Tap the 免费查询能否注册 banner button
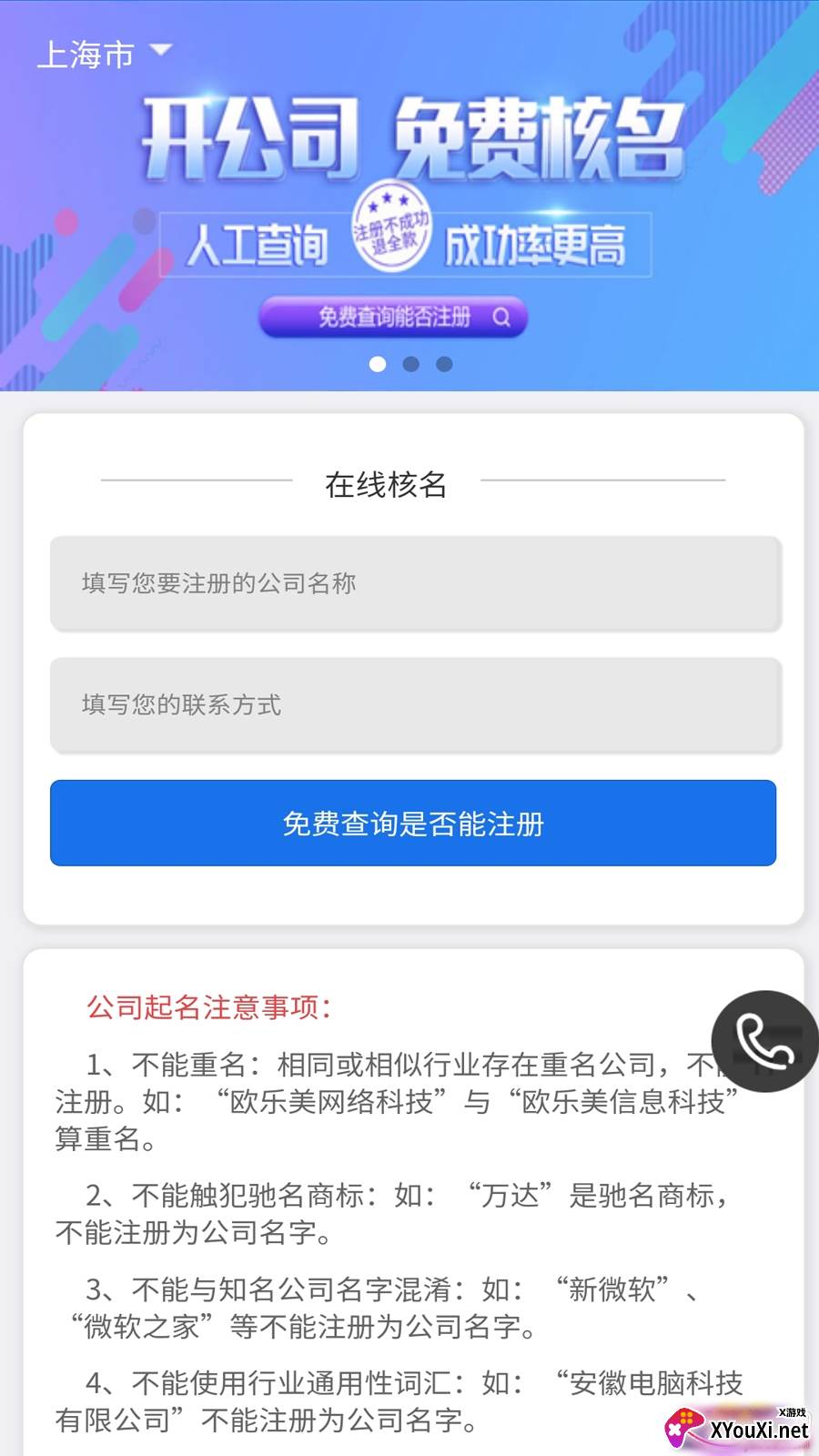 click(x=389, y=317)
